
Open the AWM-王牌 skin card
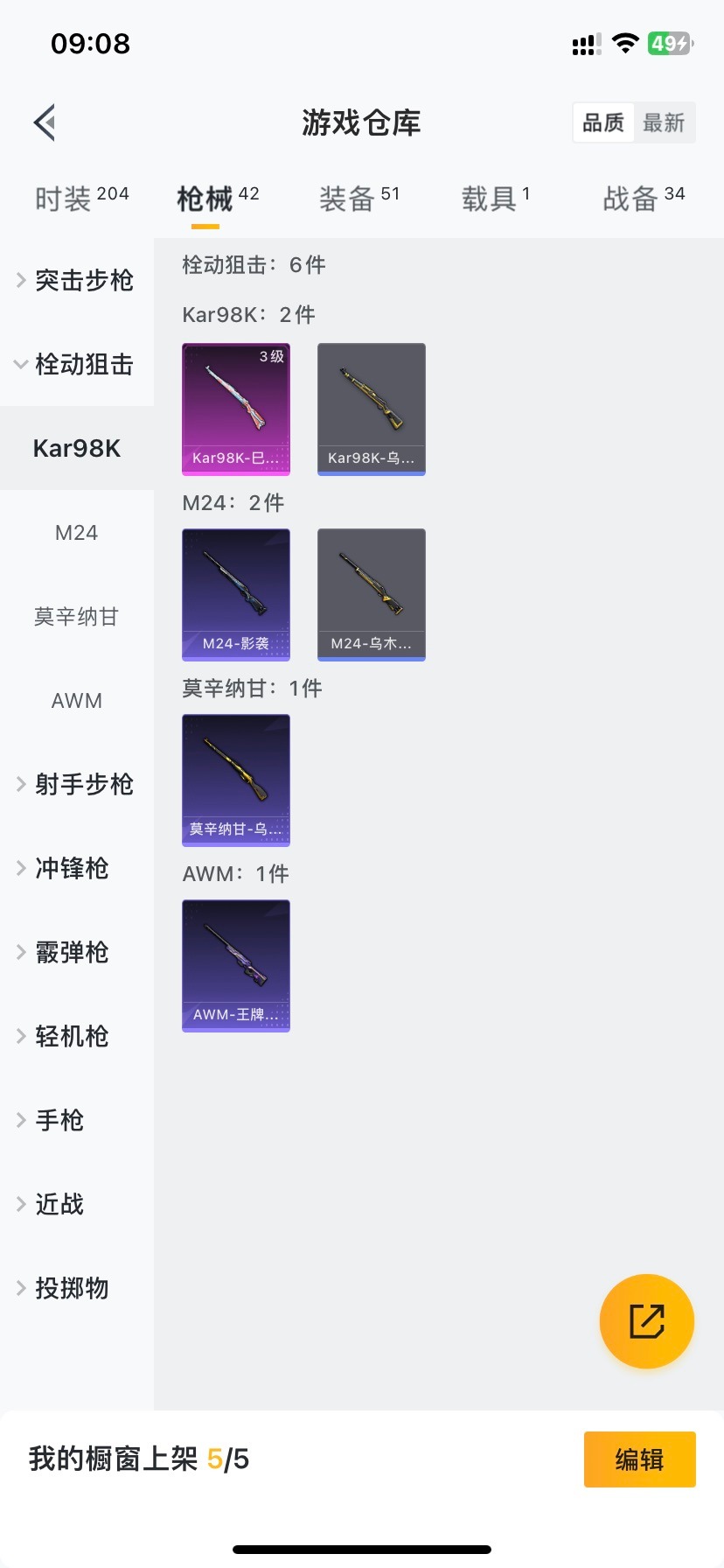(x=236, y=965)
